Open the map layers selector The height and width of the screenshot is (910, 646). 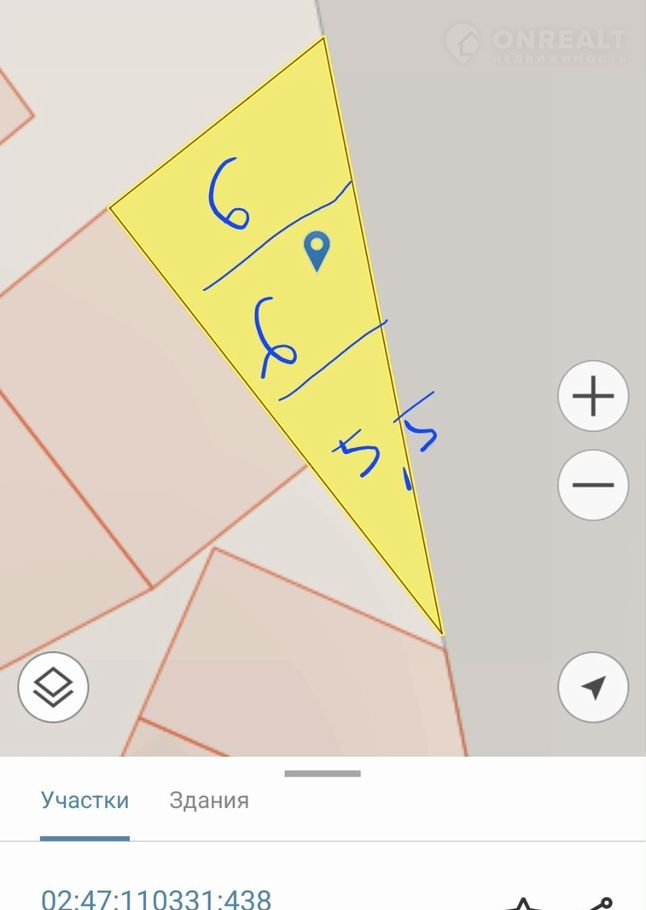[x=53, y=688]
